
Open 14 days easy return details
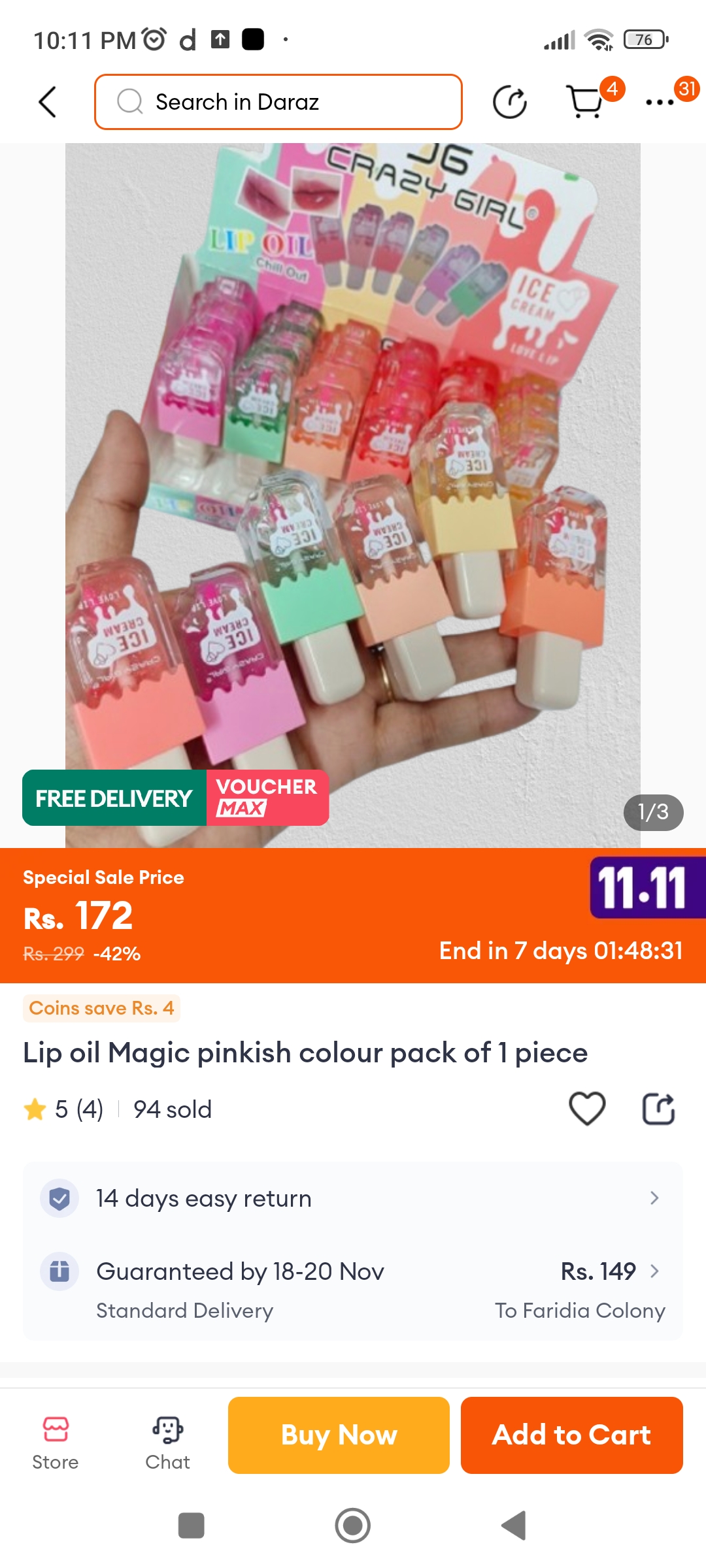pyautogui.click(x=353, y=1198)
